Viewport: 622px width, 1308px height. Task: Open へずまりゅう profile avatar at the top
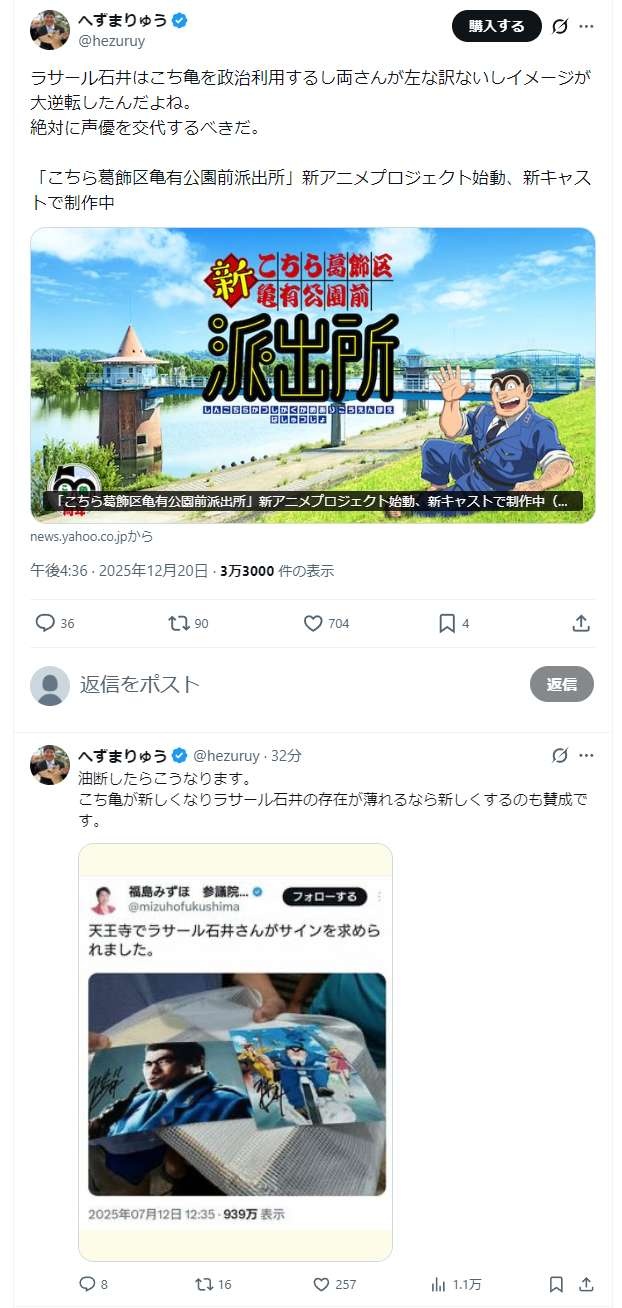point(50,30)
